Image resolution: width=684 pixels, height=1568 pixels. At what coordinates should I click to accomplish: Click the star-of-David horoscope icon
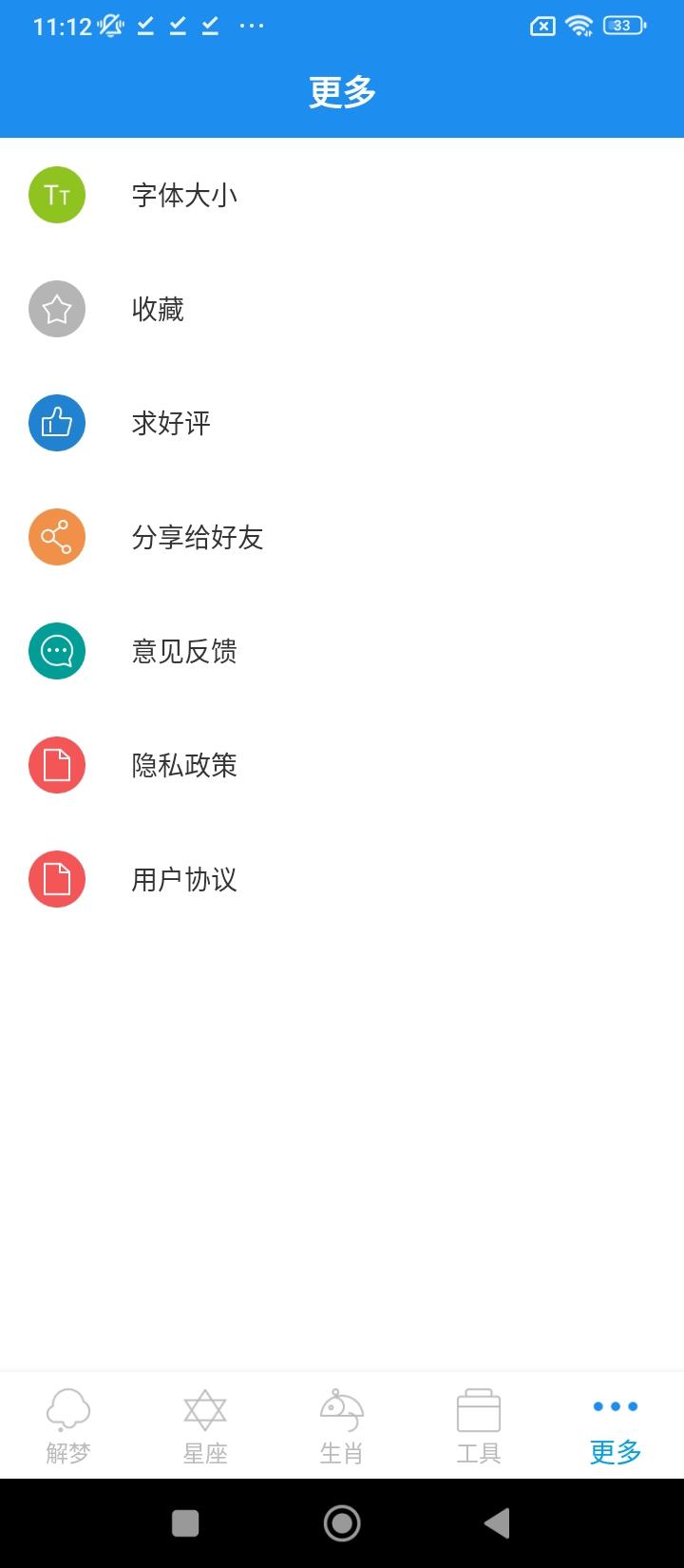203,1411
